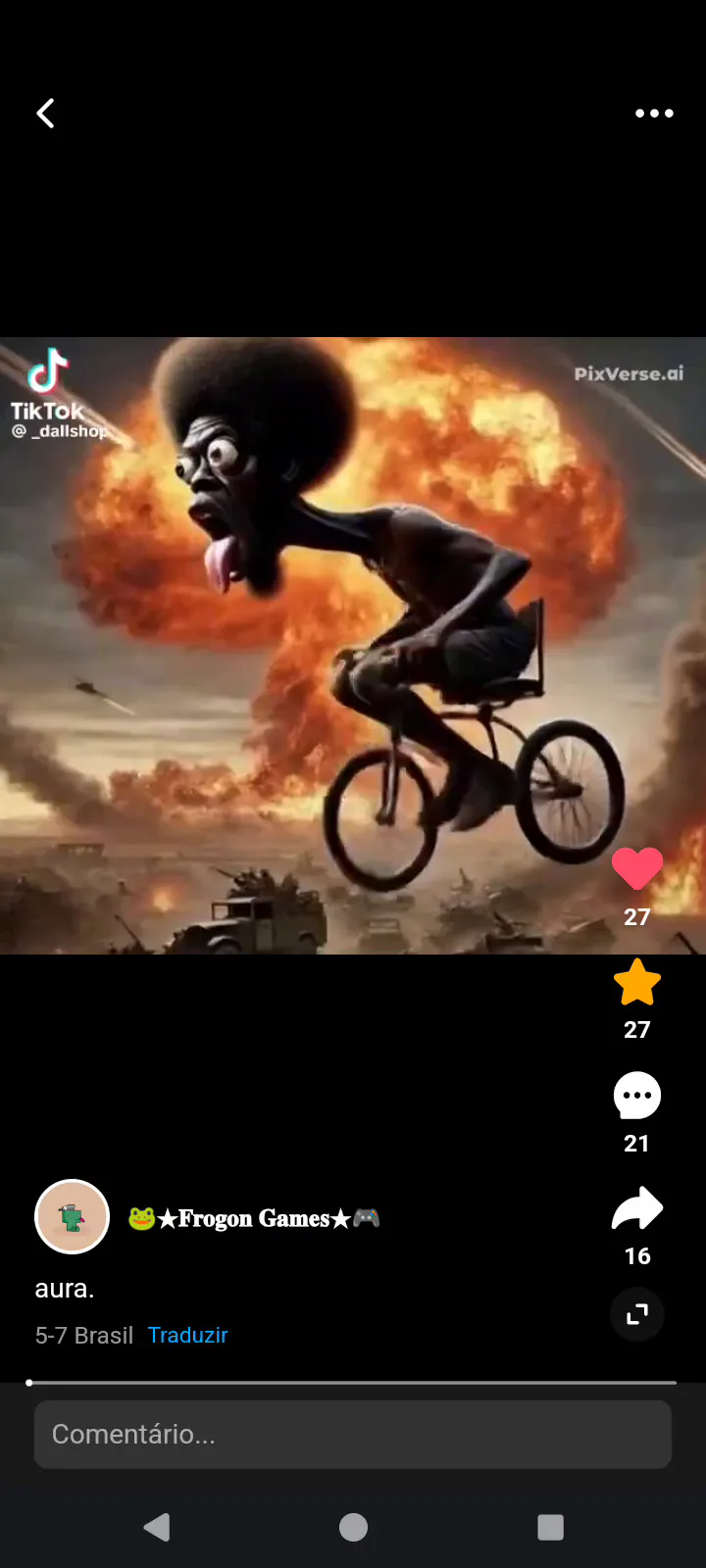706x1568 pixels.
Task: Open the three-dot overflow menu
Action: point(654,114)
